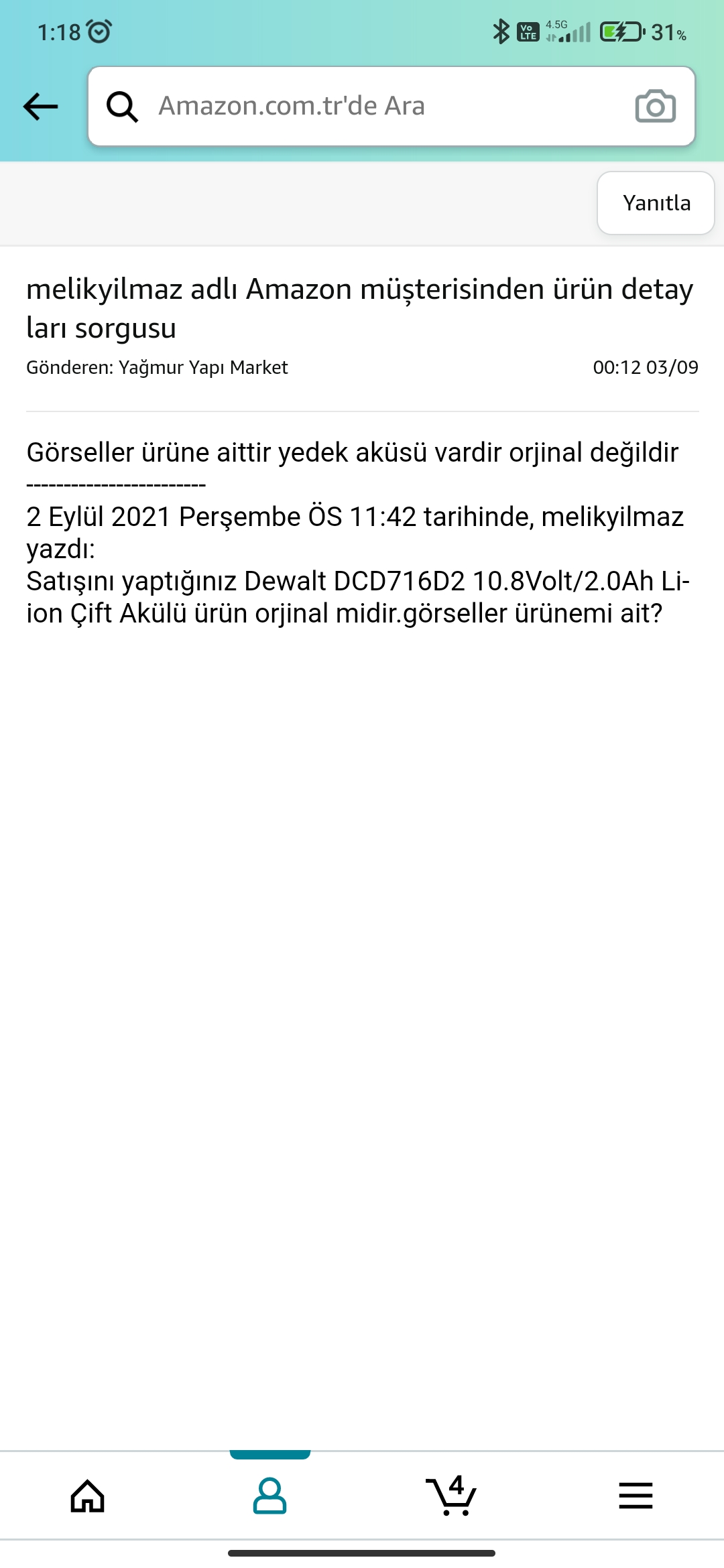Screen dimensions: 724x1568
Task: Go back using the top arrow
Action: click(41, 107)
